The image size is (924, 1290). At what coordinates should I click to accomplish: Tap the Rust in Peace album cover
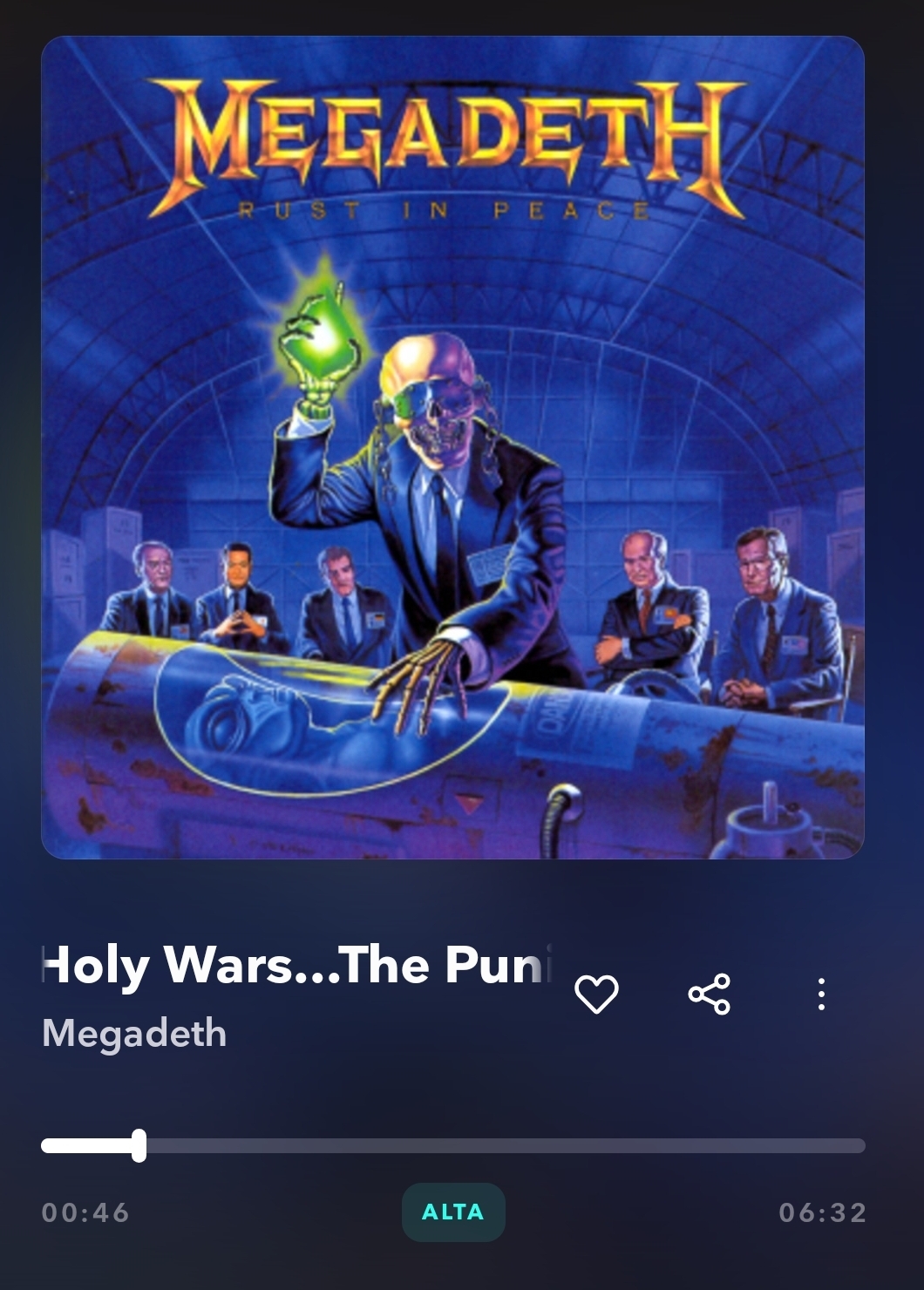click(x=452, y=447)
